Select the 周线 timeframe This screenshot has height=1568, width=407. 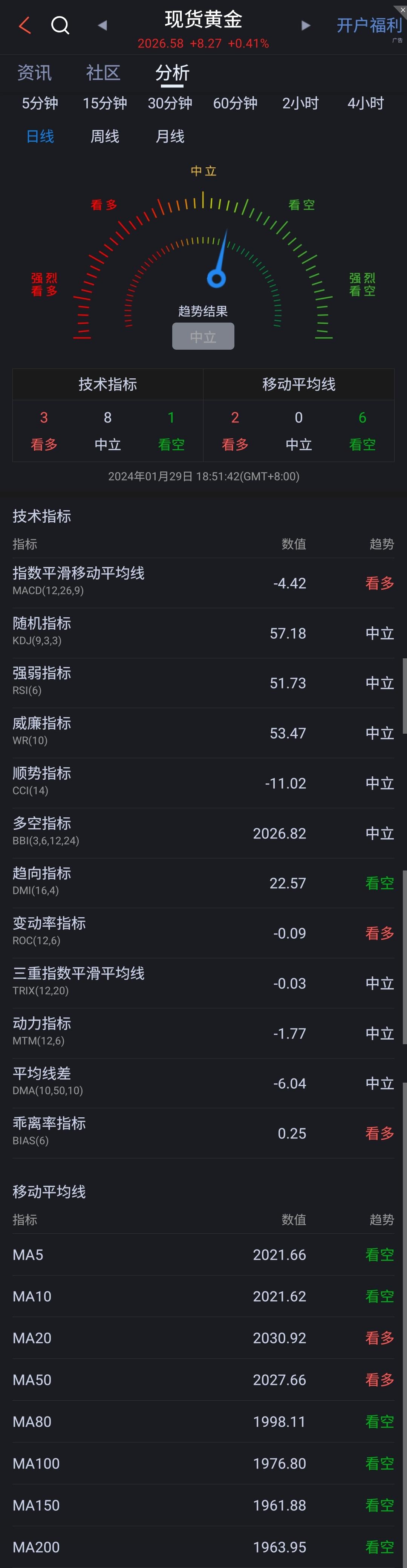(x=105, y=136)
